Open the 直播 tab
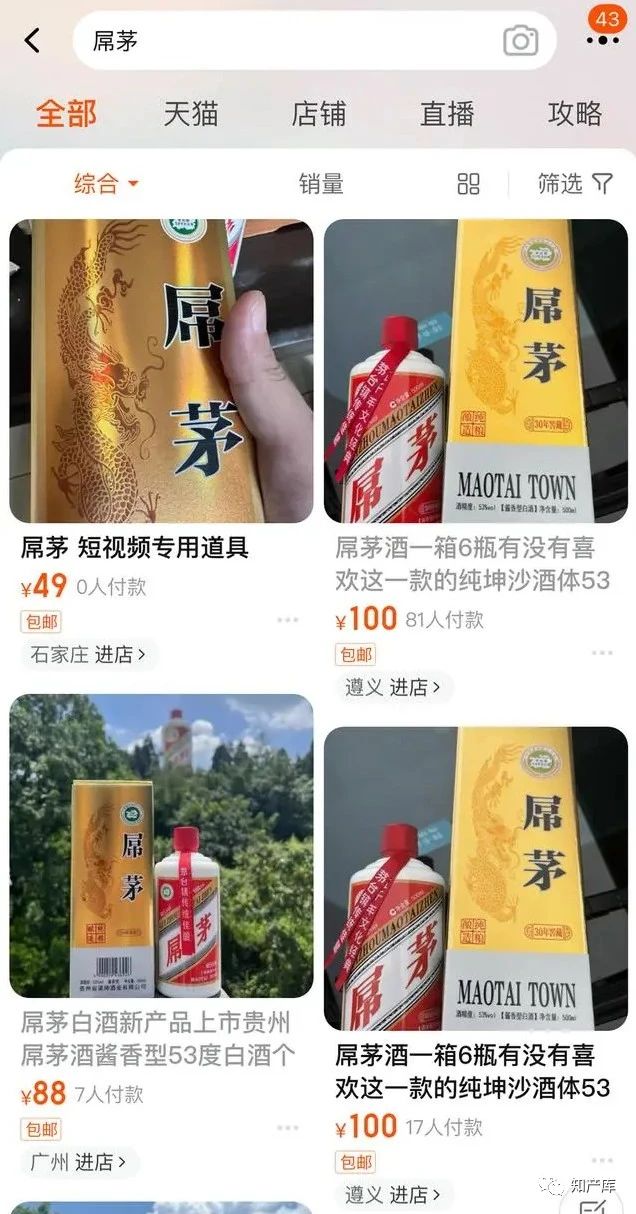 446,114
